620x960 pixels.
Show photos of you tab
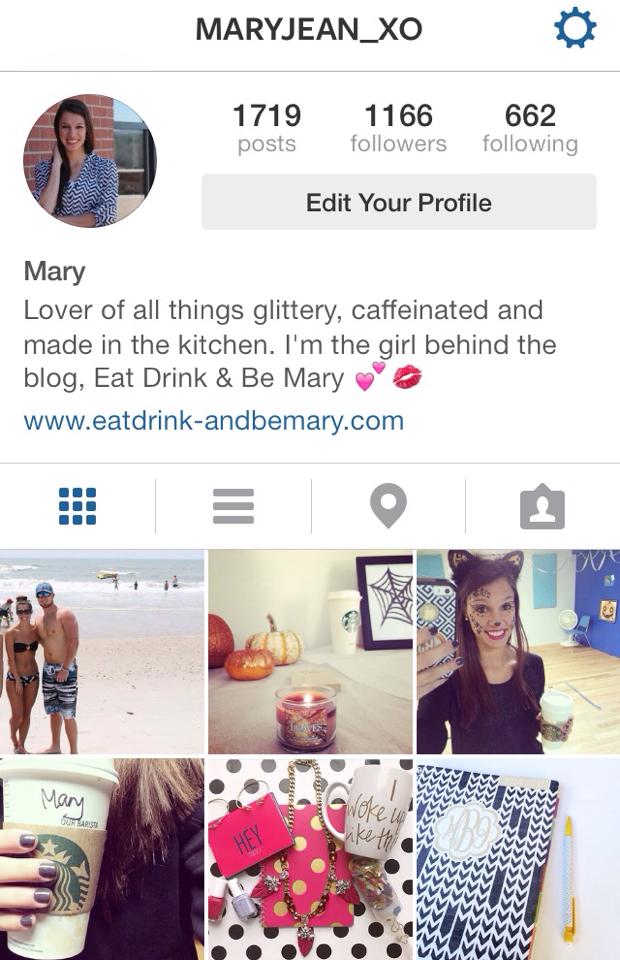tap(542, 506)
